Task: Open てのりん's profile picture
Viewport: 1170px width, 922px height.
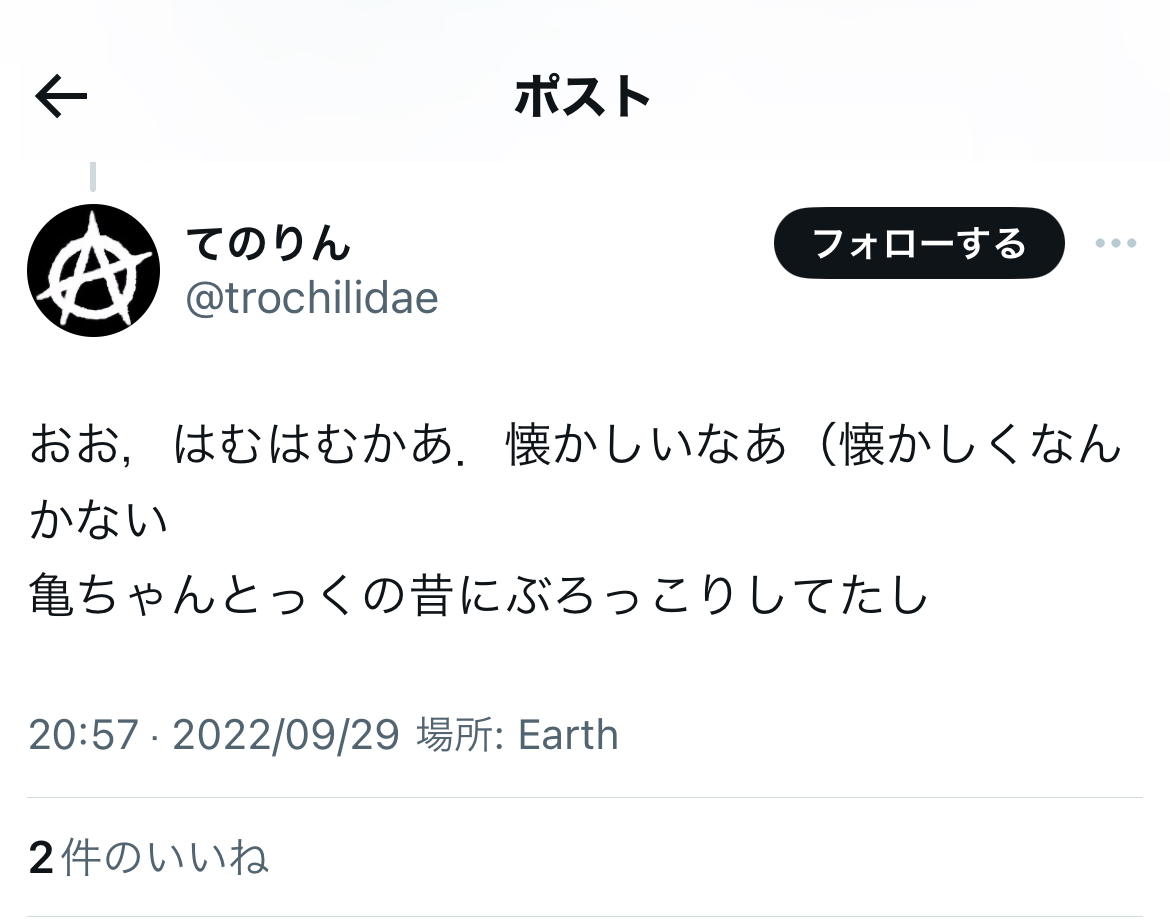Action: [x=93, y=270]
